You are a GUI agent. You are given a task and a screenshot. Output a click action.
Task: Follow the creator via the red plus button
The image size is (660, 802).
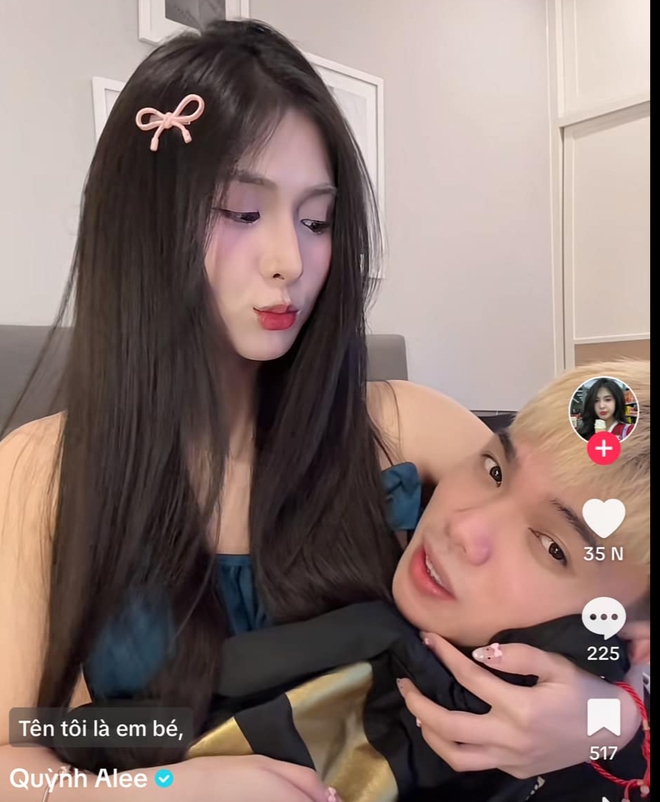603,449
